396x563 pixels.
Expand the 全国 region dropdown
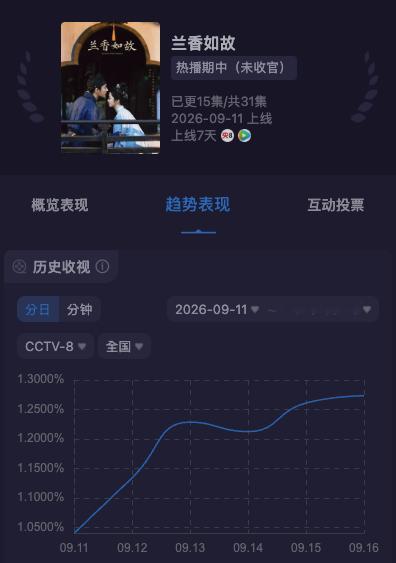point(124,346)
